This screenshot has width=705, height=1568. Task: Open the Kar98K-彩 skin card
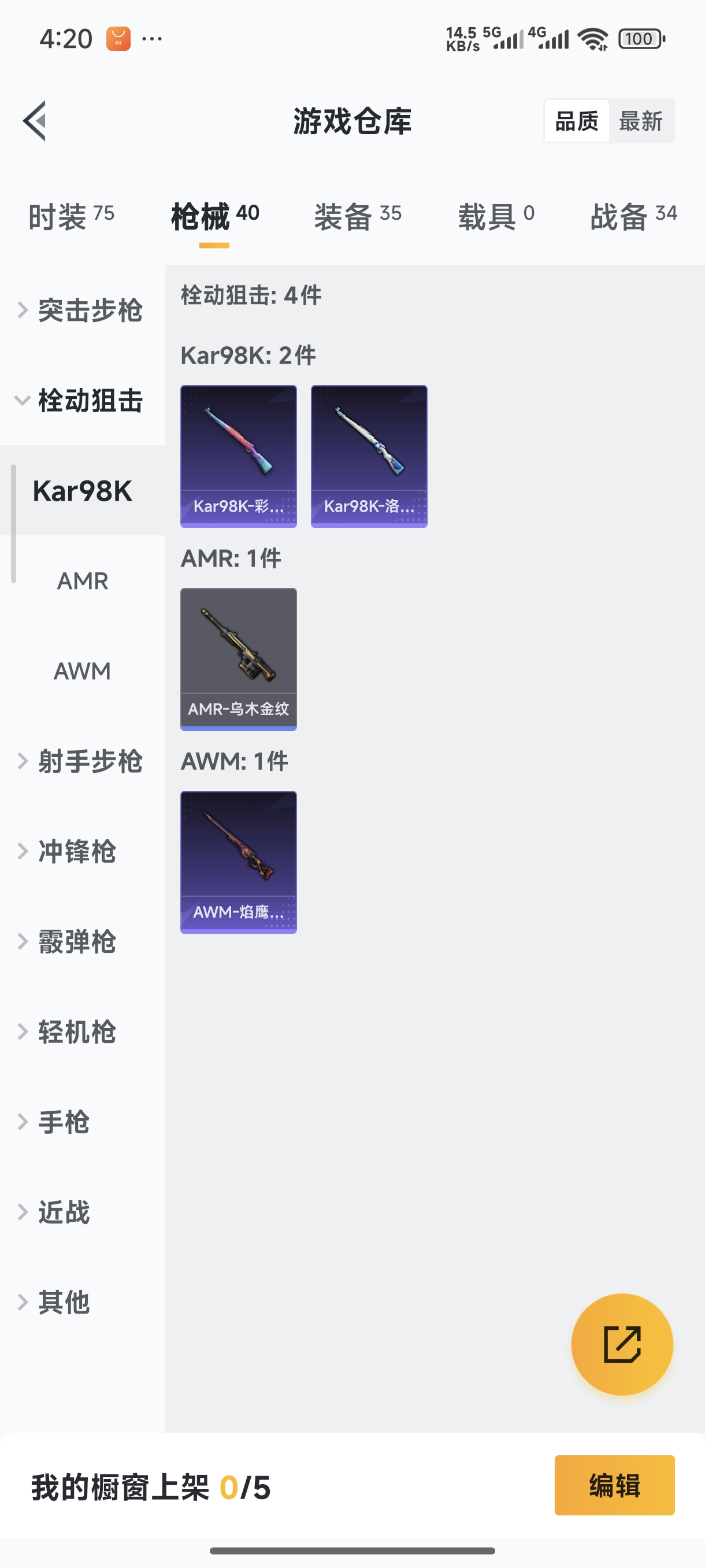(x=239, y=456)
